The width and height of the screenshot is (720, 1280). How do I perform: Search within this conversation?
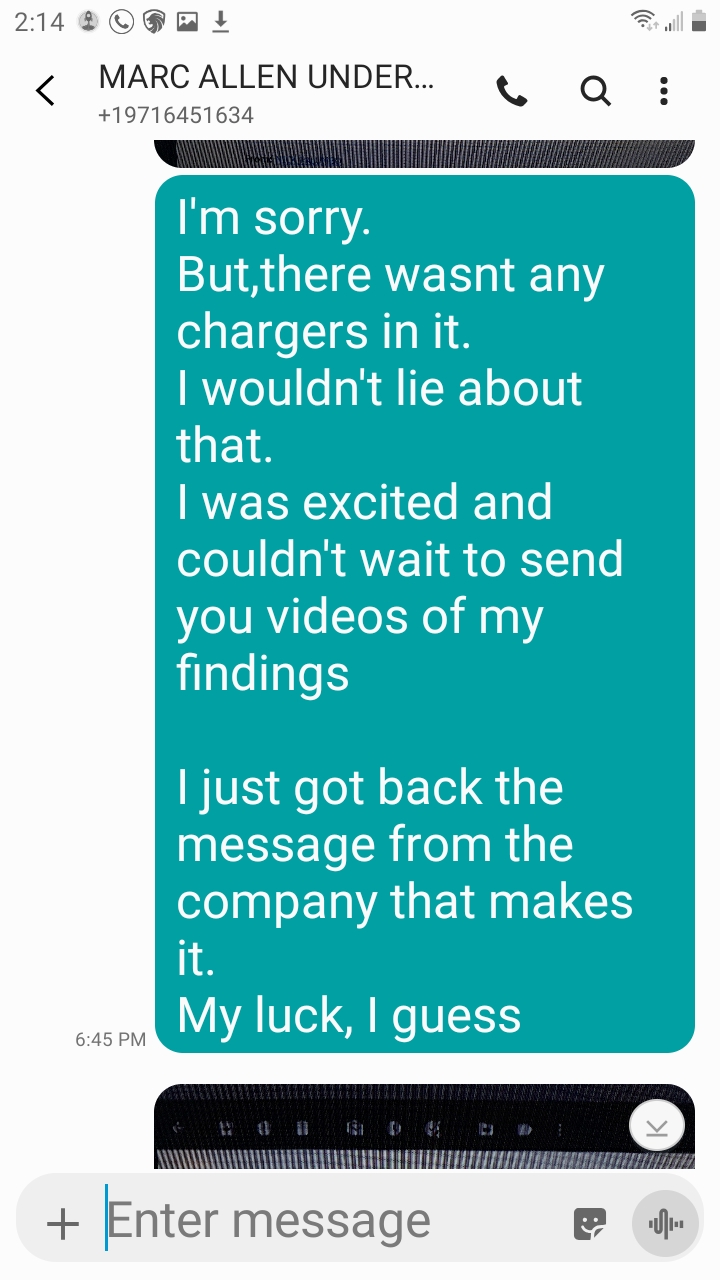[595, 92]
